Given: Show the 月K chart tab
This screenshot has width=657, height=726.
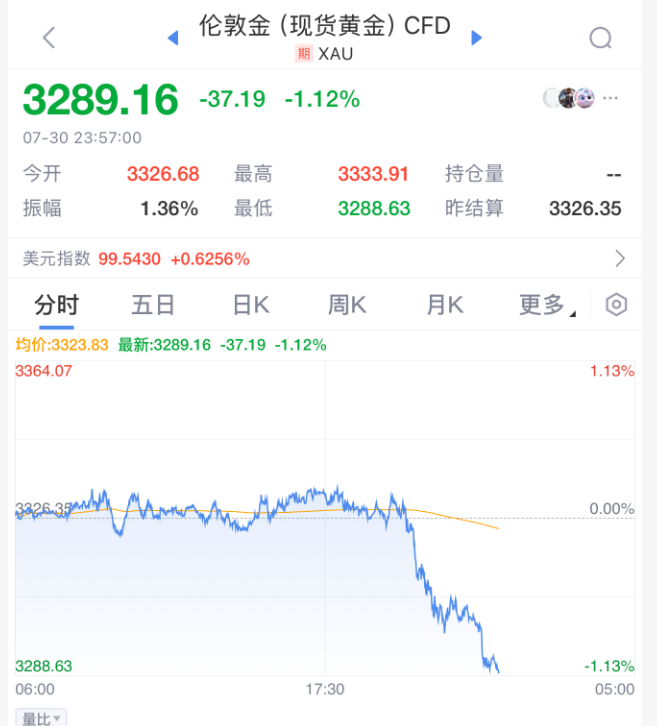Looking at the screenshot, I should 445,305.
